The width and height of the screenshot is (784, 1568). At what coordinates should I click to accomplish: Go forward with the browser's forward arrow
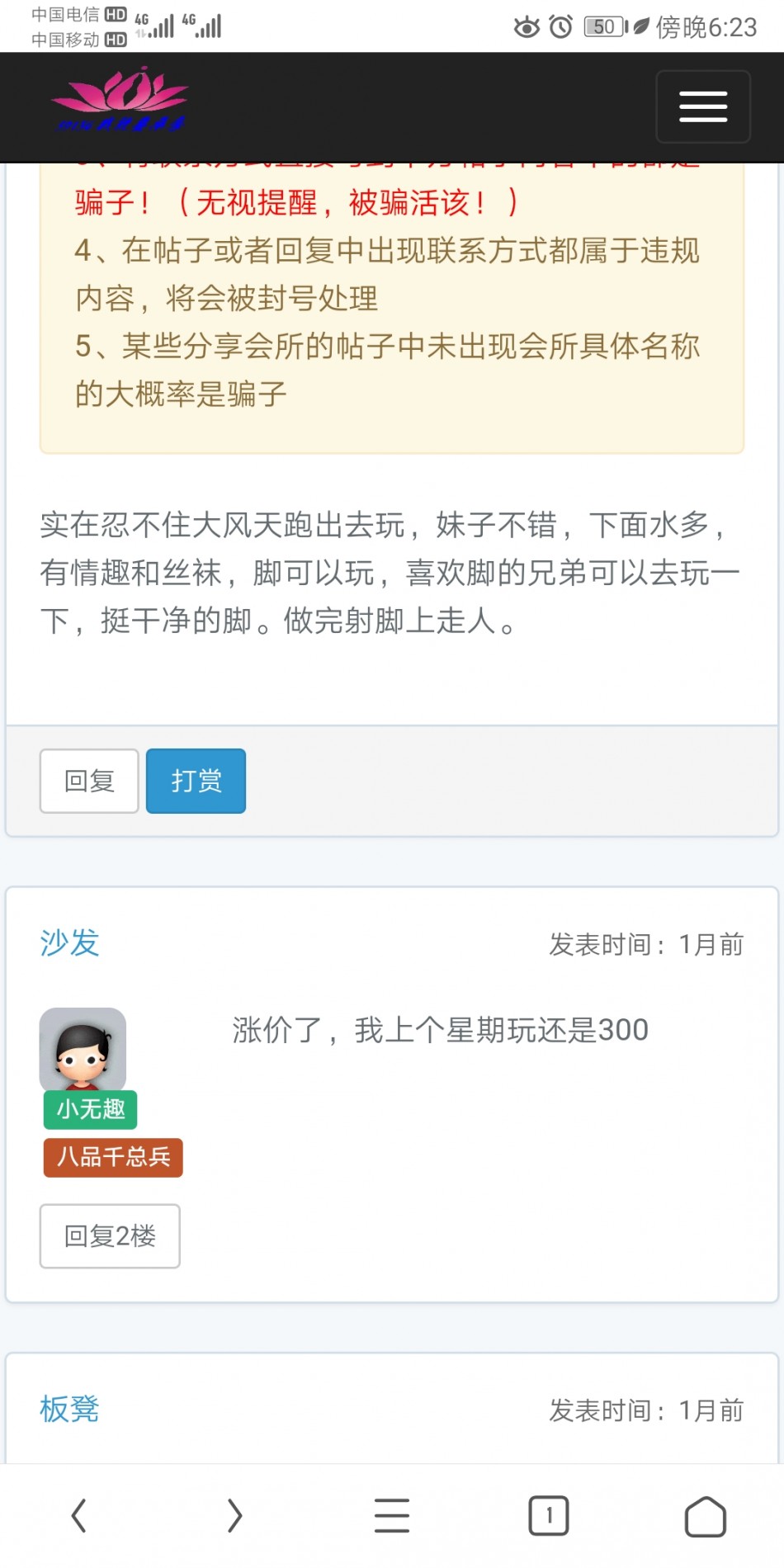[235, 1516]
